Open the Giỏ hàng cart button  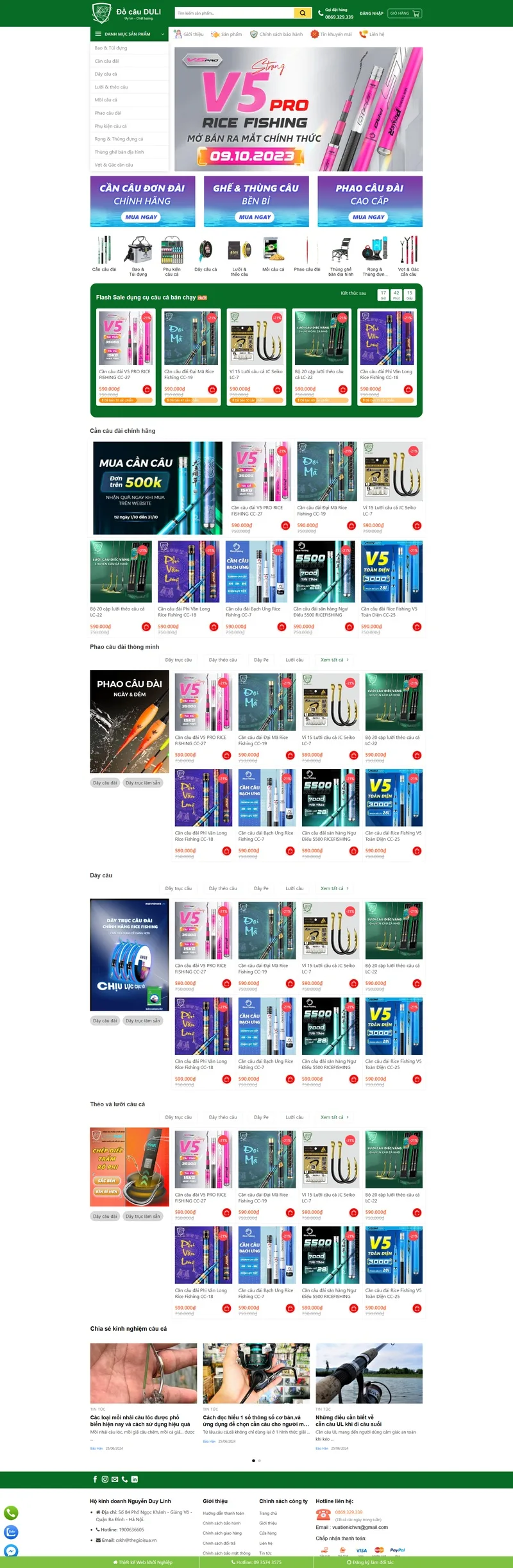coord(405,13)
